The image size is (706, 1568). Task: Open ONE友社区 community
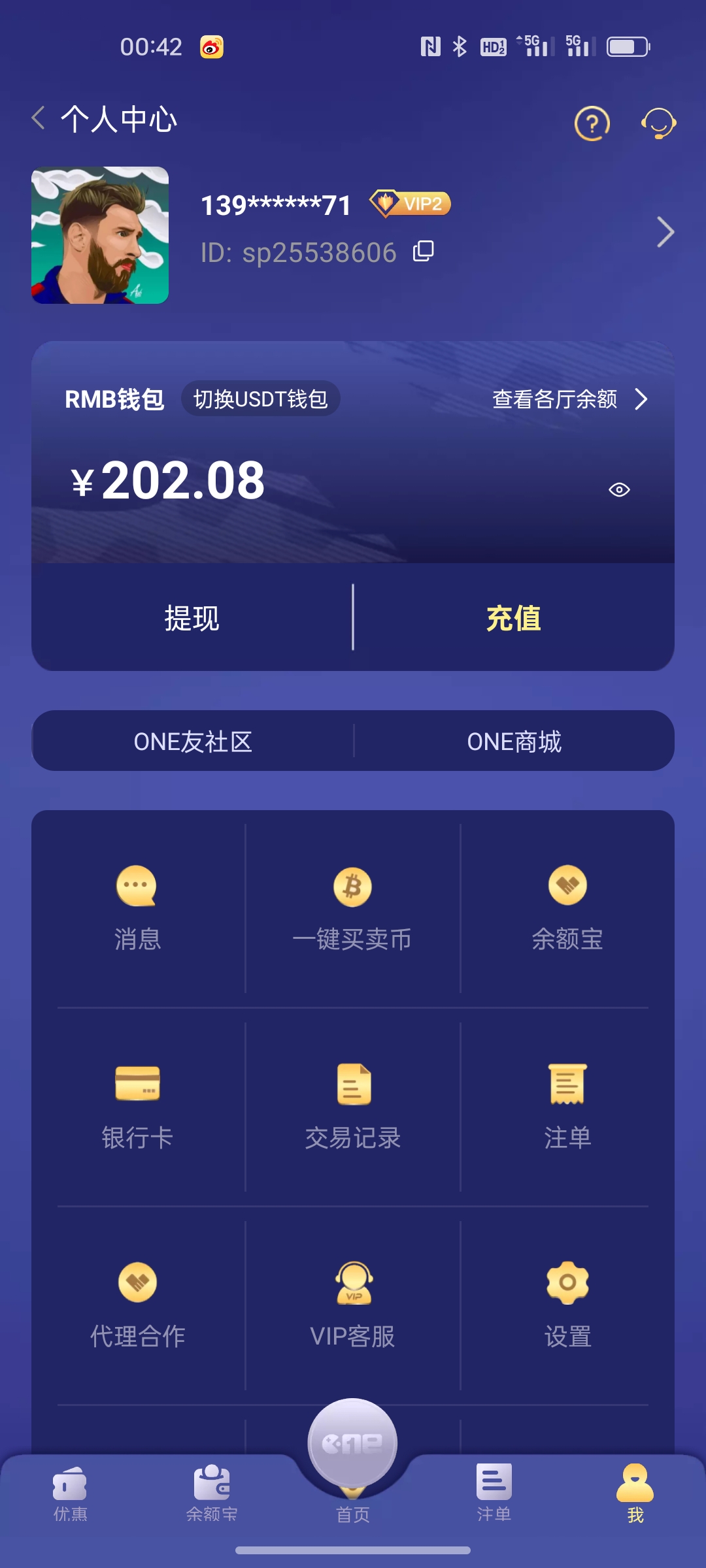click(193, 742)
